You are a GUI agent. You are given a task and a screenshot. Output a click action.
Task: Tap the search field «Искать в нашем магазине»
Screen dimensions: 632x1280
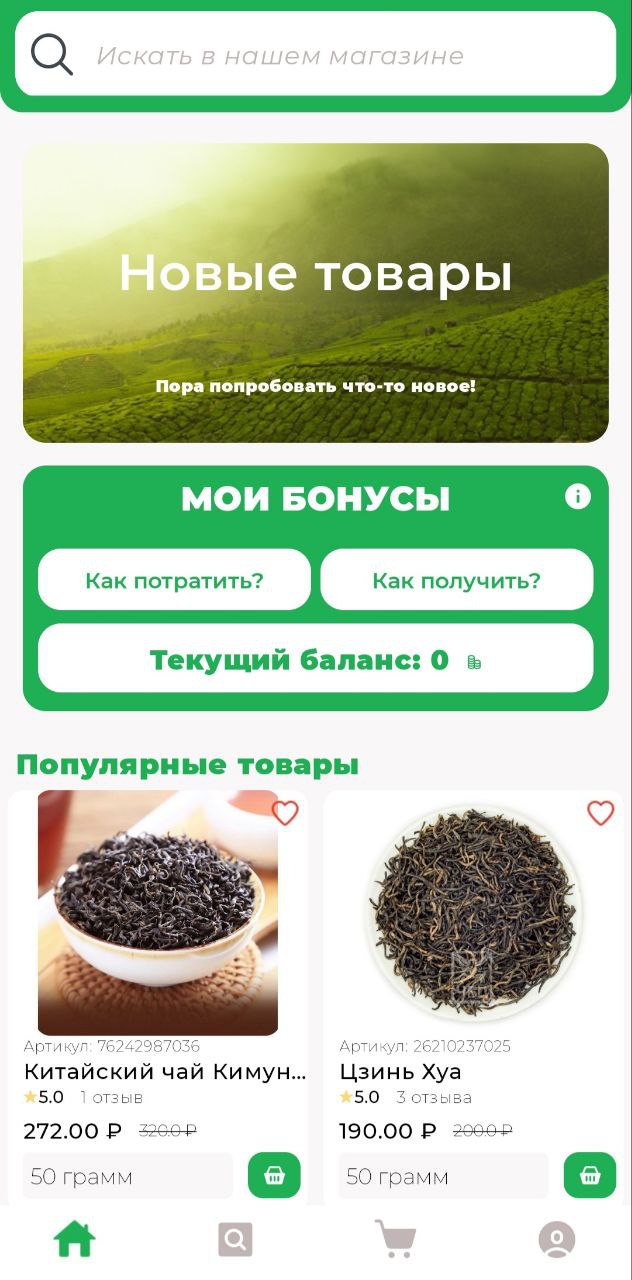click(x=315, y=55)
